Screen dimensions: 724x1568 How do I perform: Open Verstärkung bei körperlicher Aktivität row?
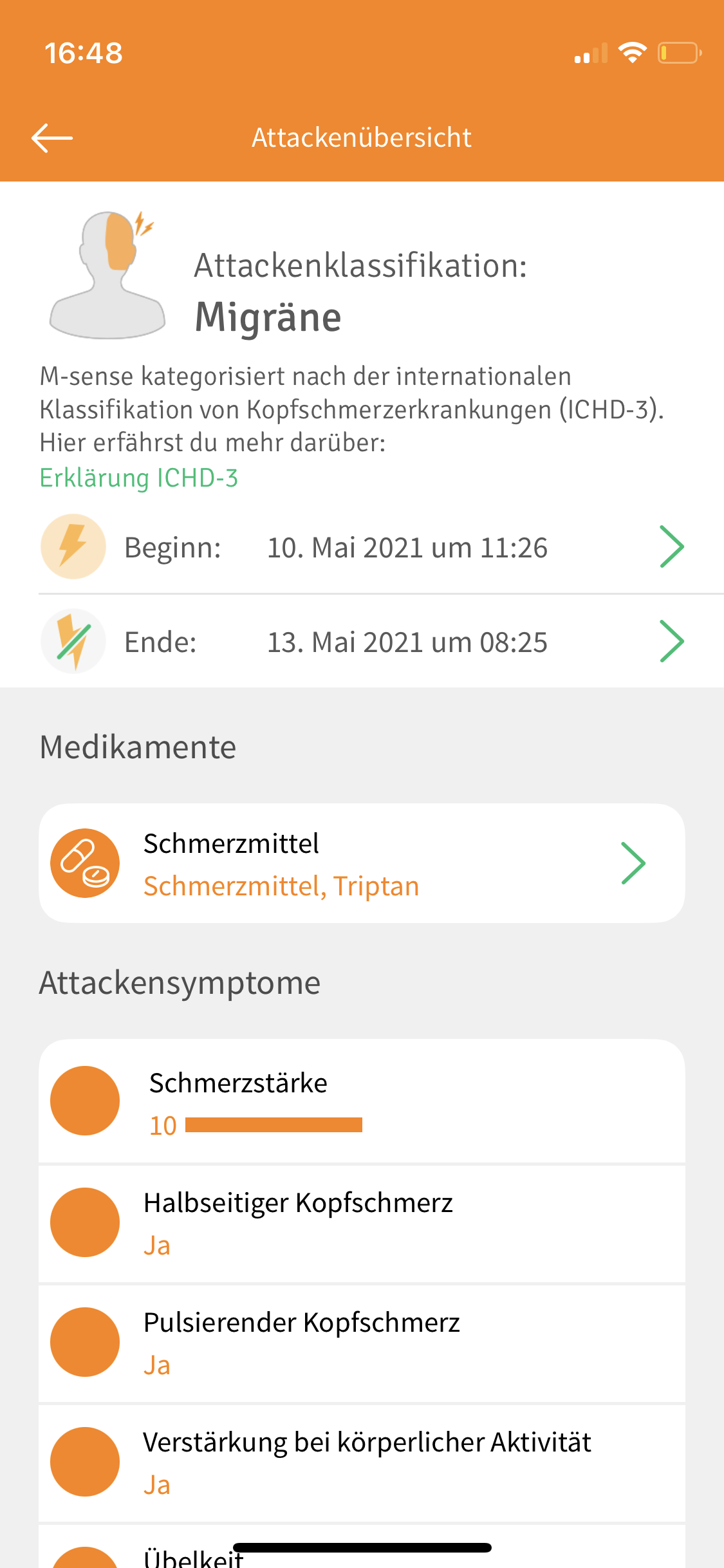tap(362, 1462)
